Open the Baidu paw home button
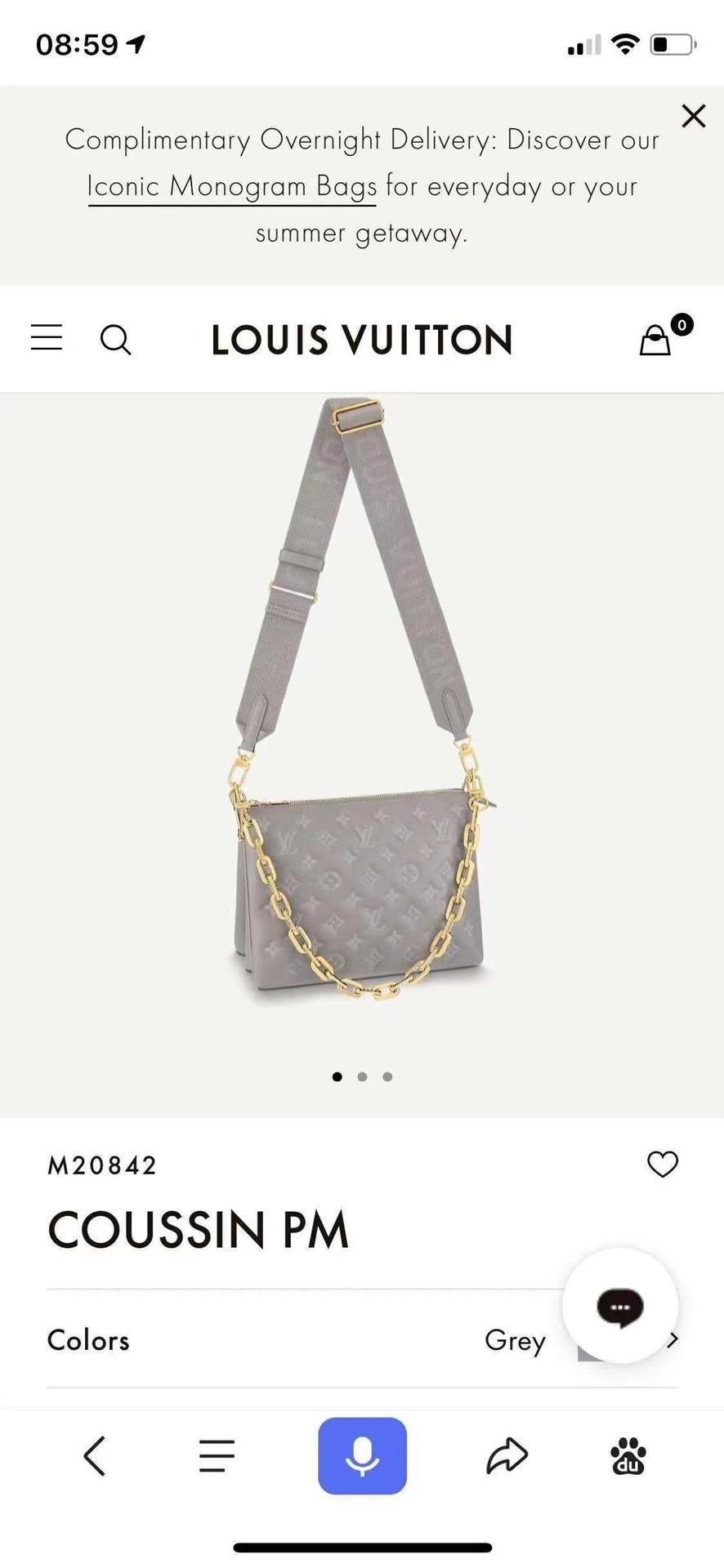The height and width of the screenshot is (1568, 724). coord(628,1456)
